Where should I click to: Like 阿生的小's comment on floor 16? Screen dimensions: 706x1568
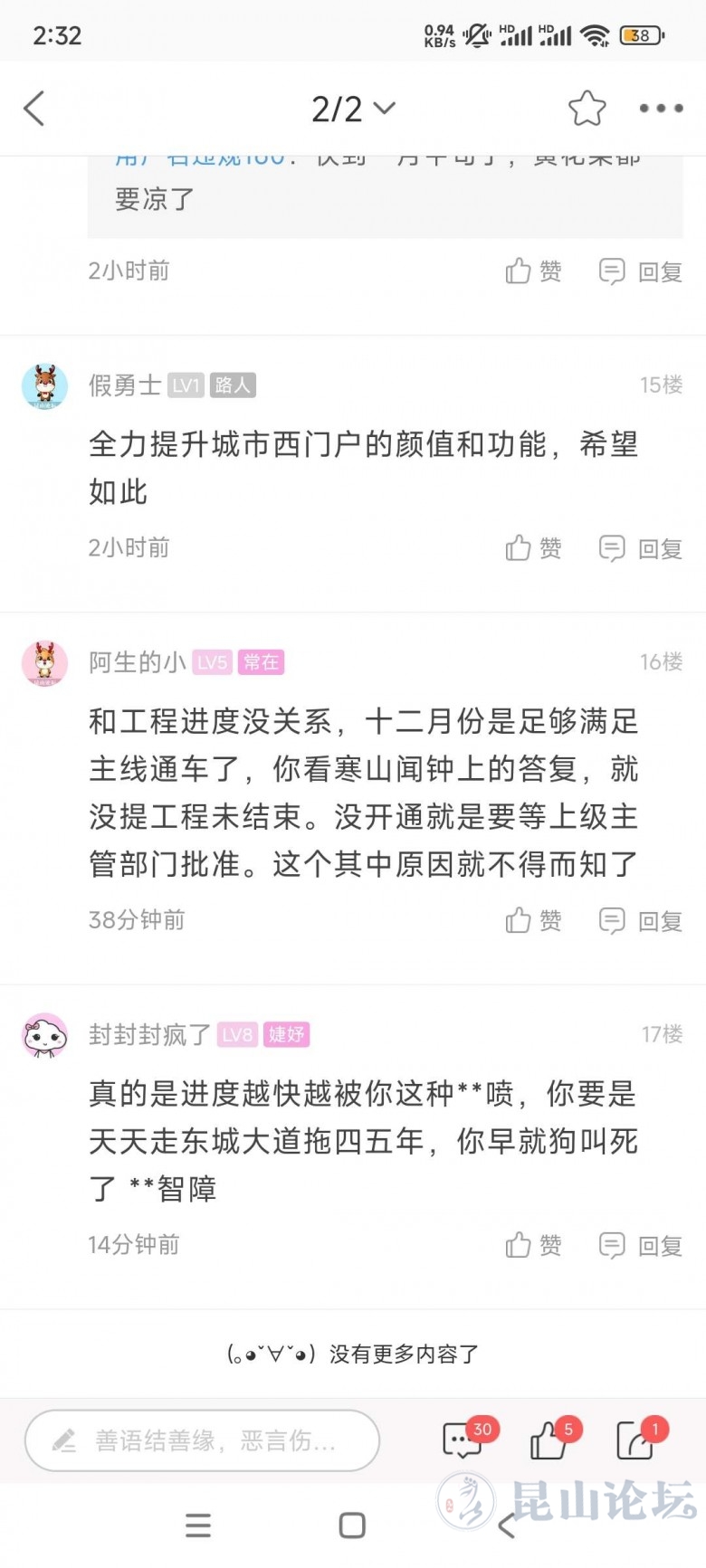tap(533, 921)
